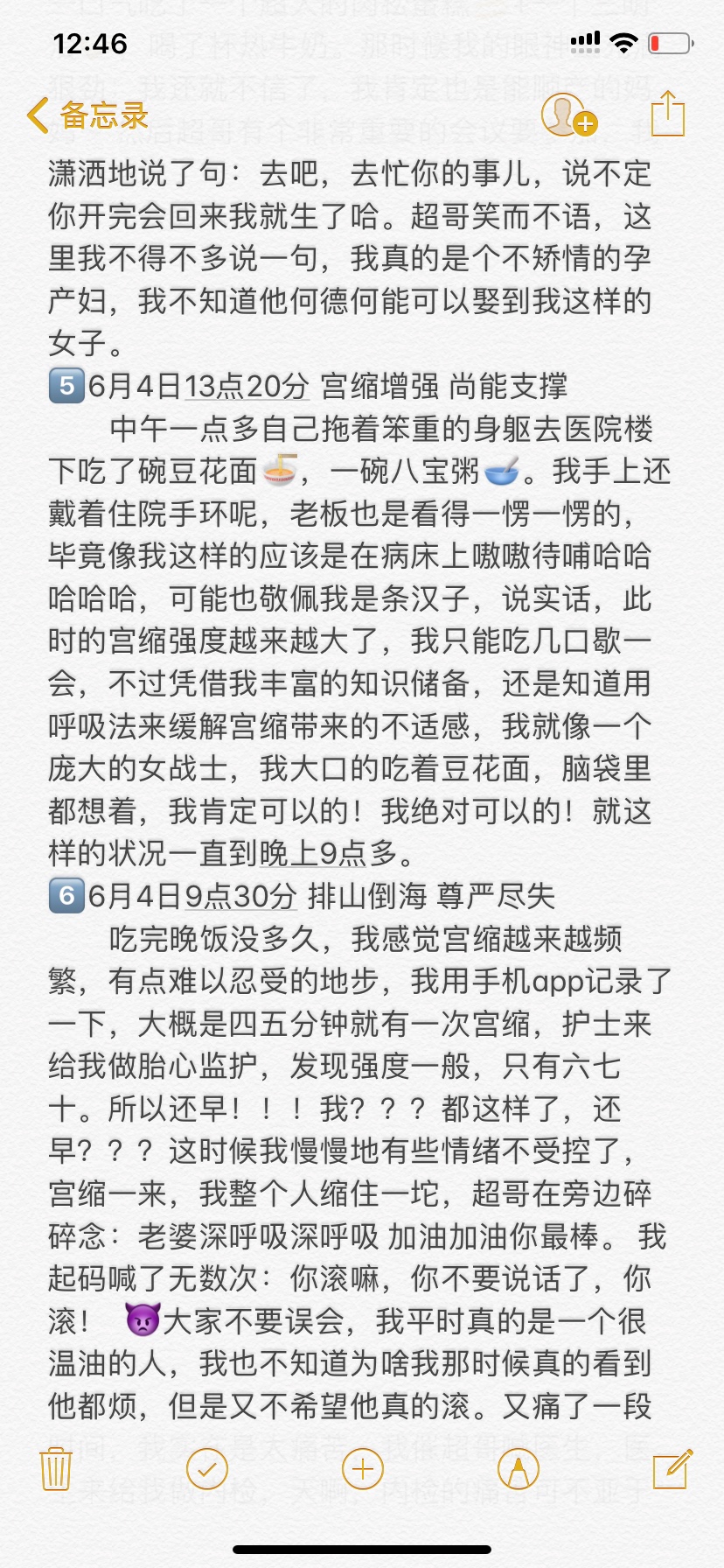Open the plus attachment menu

point(362,1469)
